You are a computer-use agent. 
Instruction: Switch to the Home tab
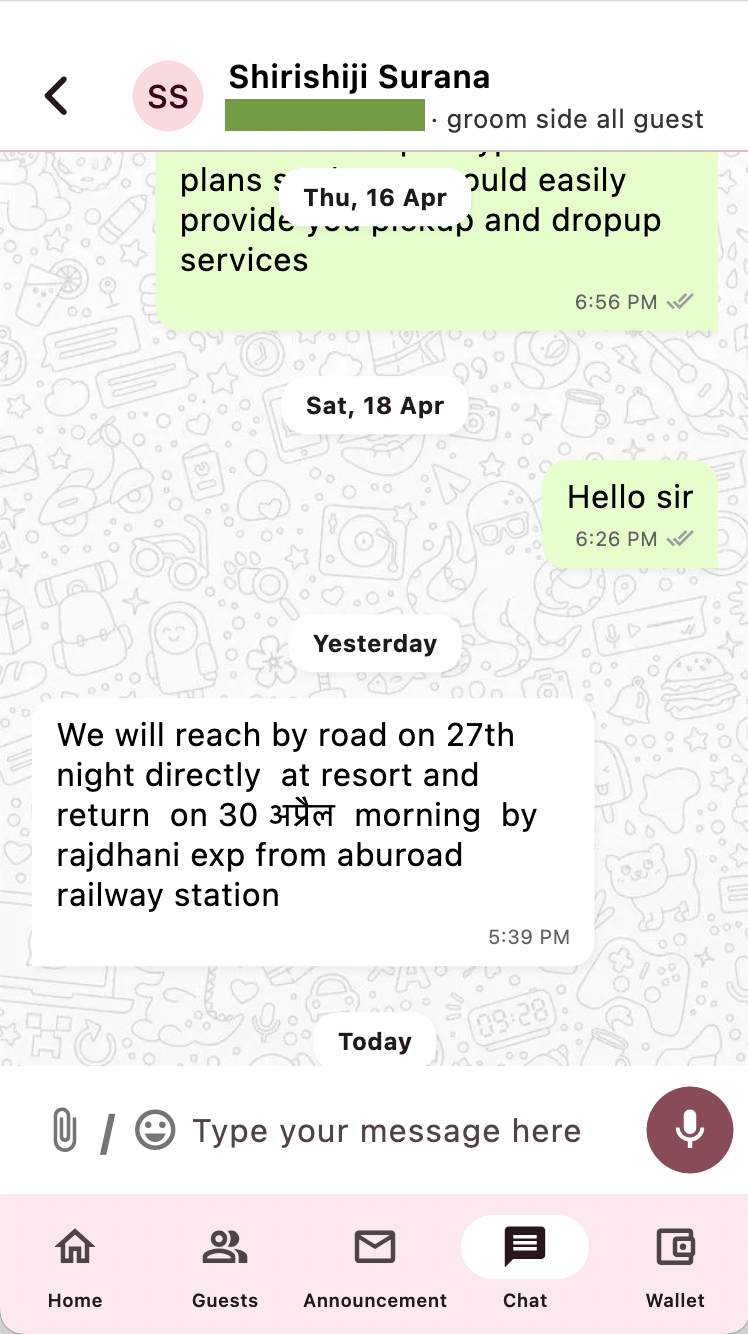point(75,1266)
